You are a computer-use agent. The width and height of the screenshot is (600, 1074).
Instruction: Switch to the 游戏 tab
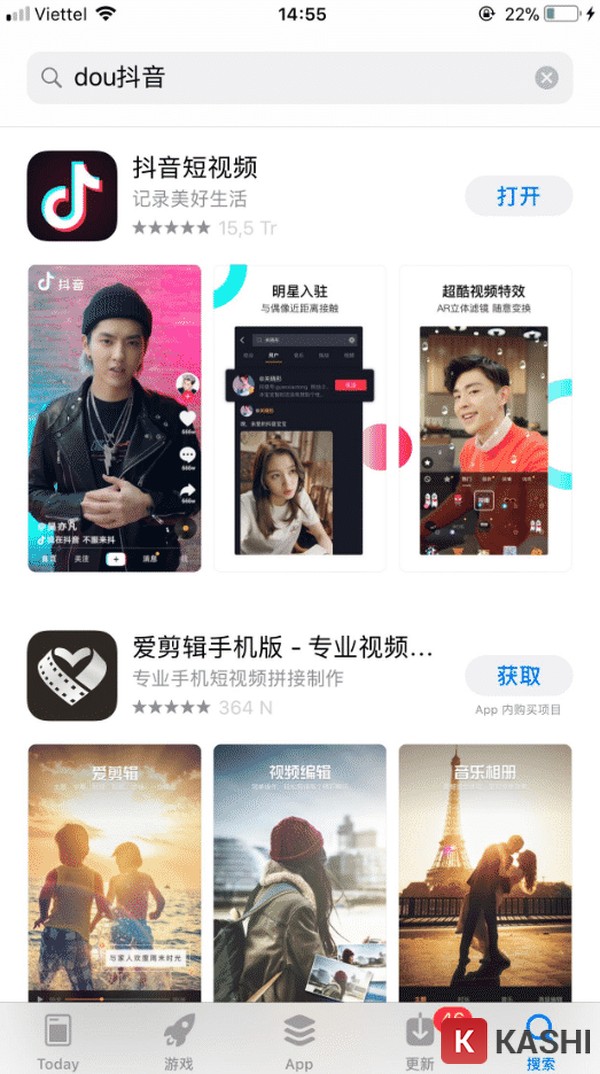178,1040
